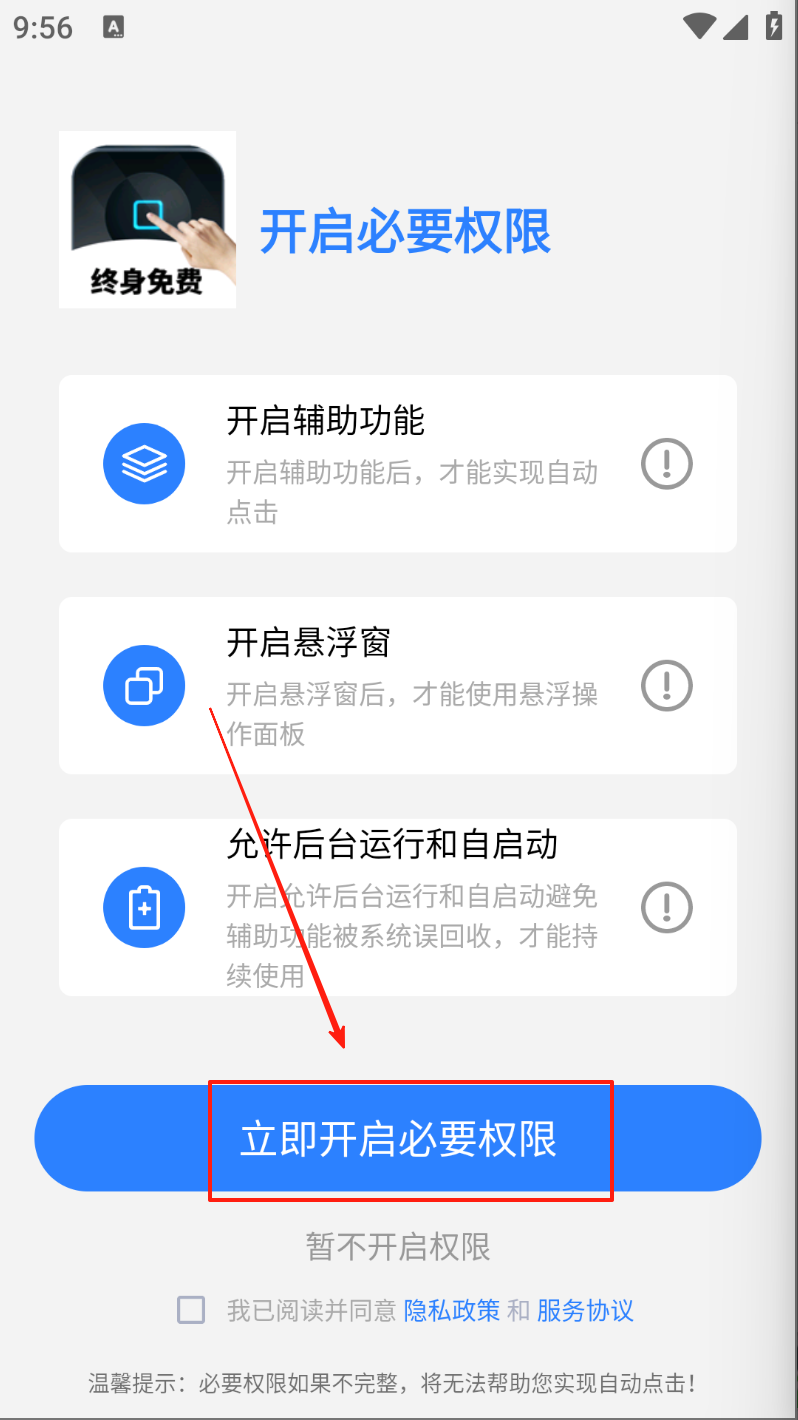Open the 隐私政策 link
The width and height of the screenshot is (798, 1420).
[452, 1310]
